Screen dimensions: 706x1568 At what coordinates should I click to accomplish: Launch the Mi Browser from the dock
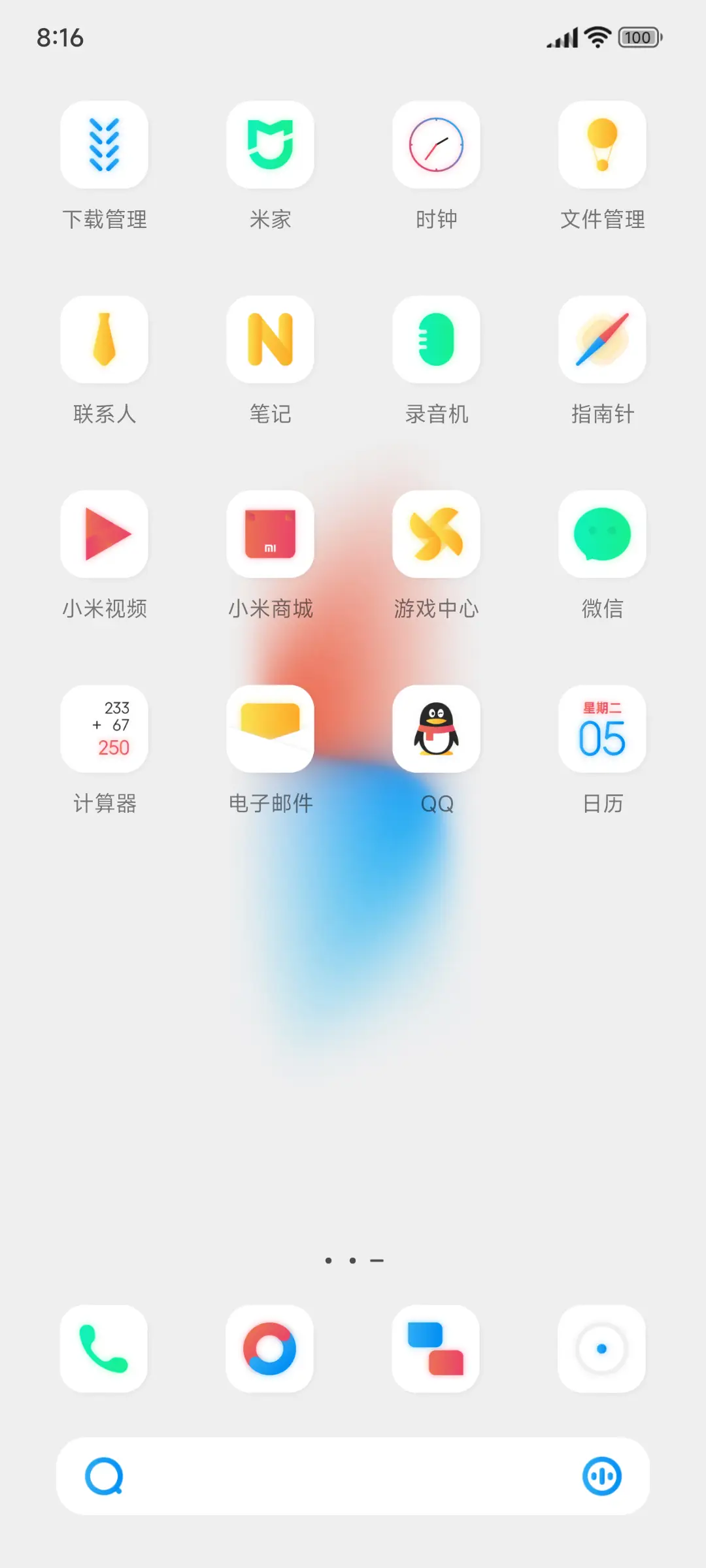270,1349
